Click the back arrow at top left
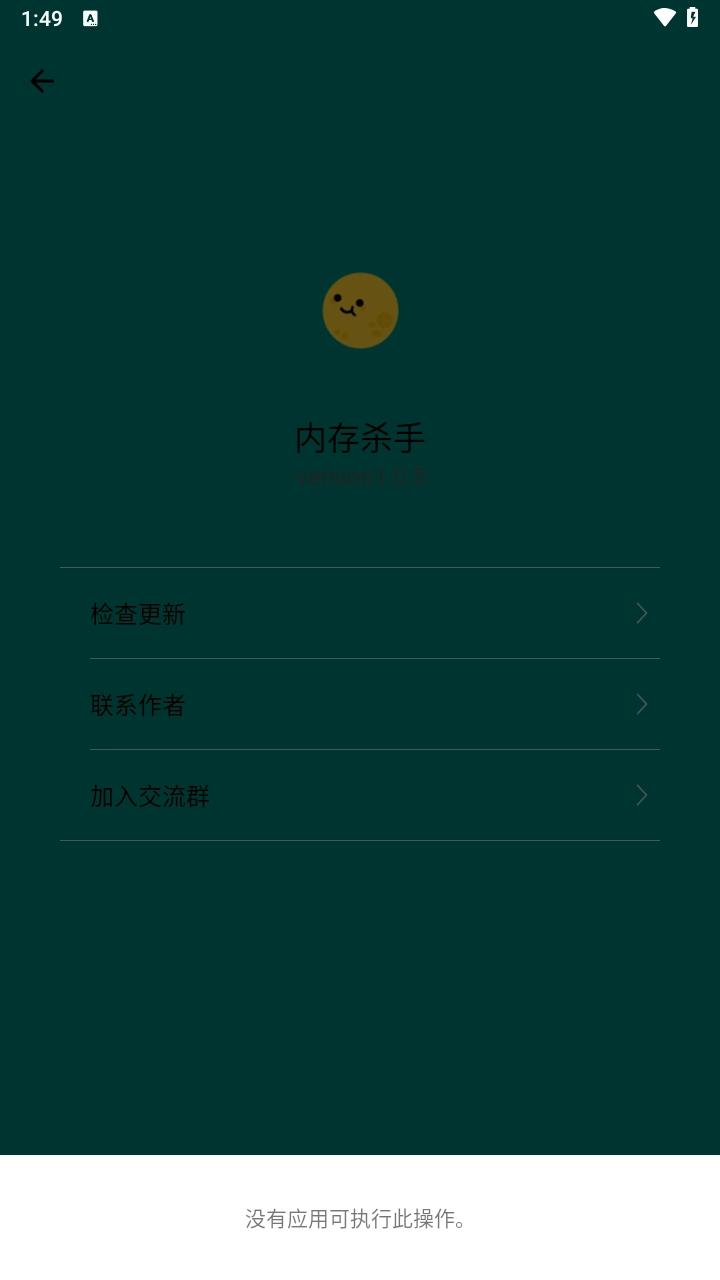 (x=42, y=81)
